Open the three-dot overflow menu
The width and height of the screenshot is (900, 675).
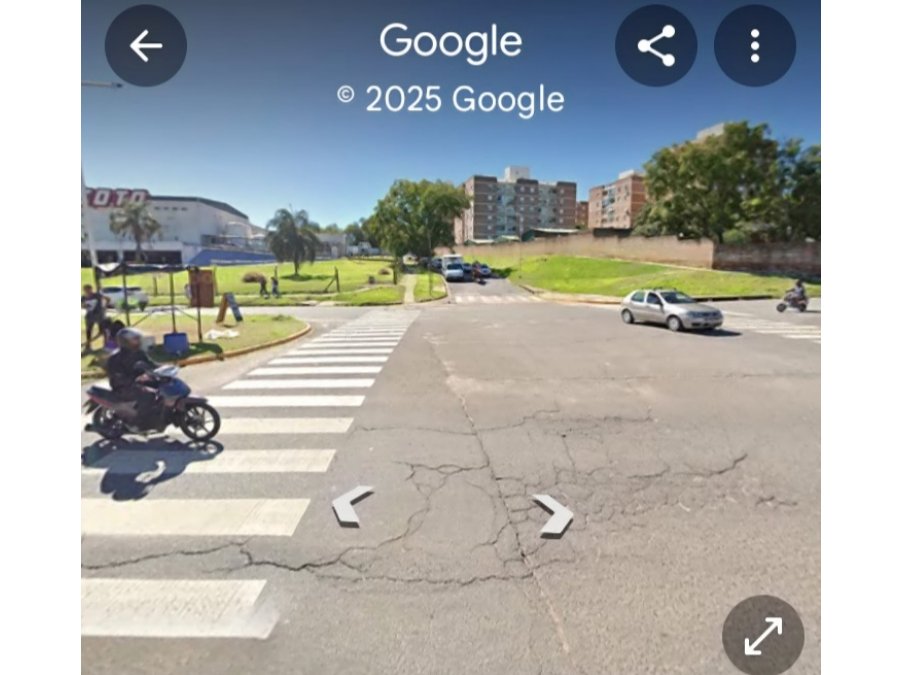click(755, 46)
